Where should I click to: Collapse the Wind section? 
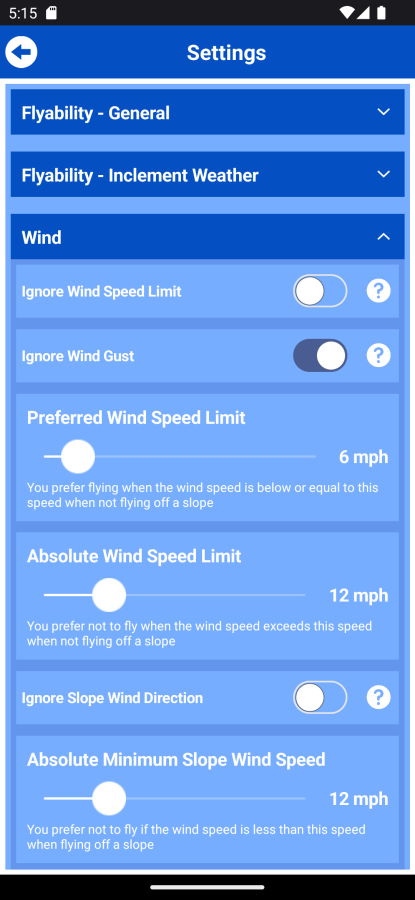(x=207, y=236)
